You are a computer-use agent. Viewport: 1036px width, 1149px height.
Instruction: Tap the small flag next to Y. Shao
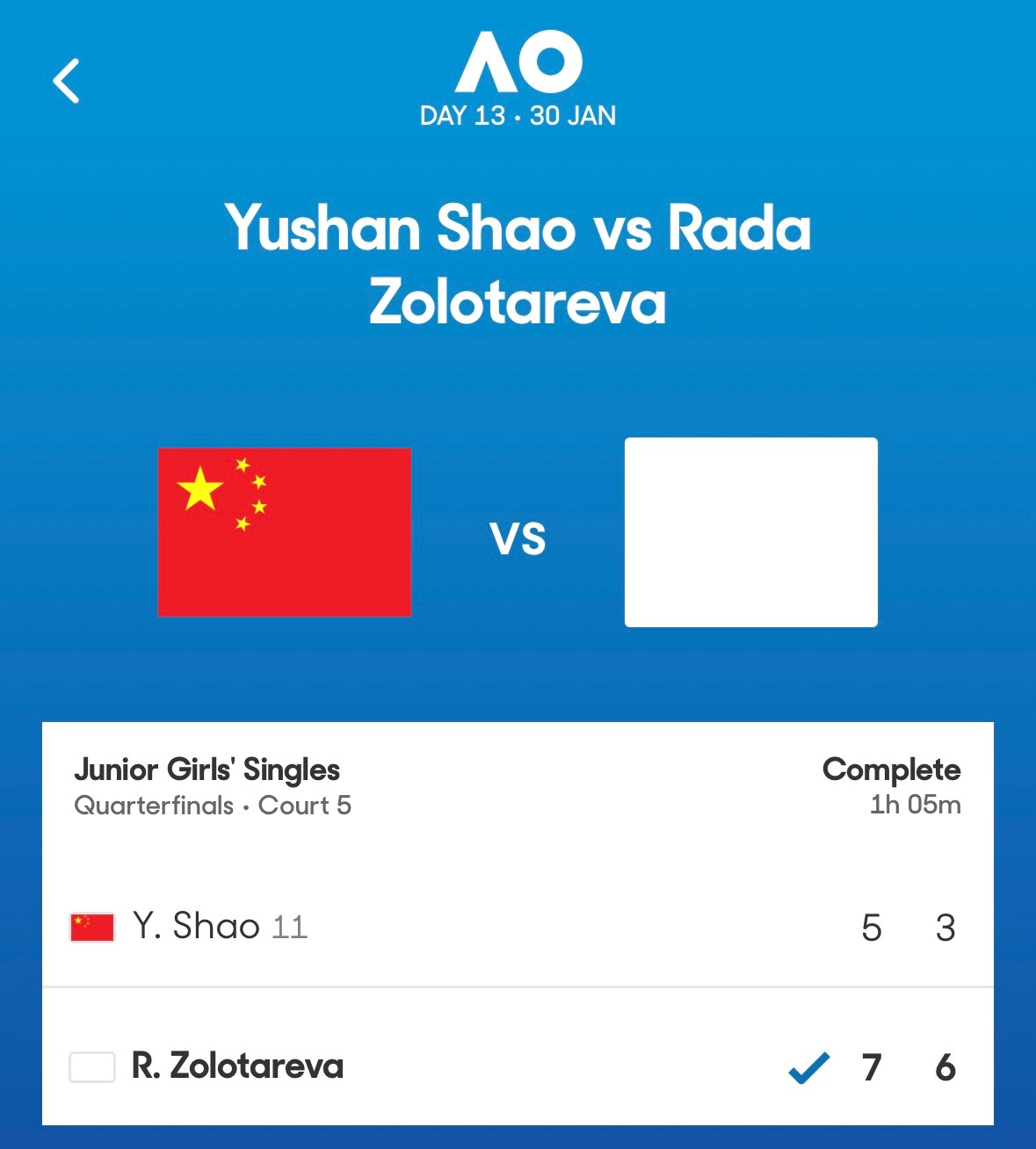(x=91, y=925)
